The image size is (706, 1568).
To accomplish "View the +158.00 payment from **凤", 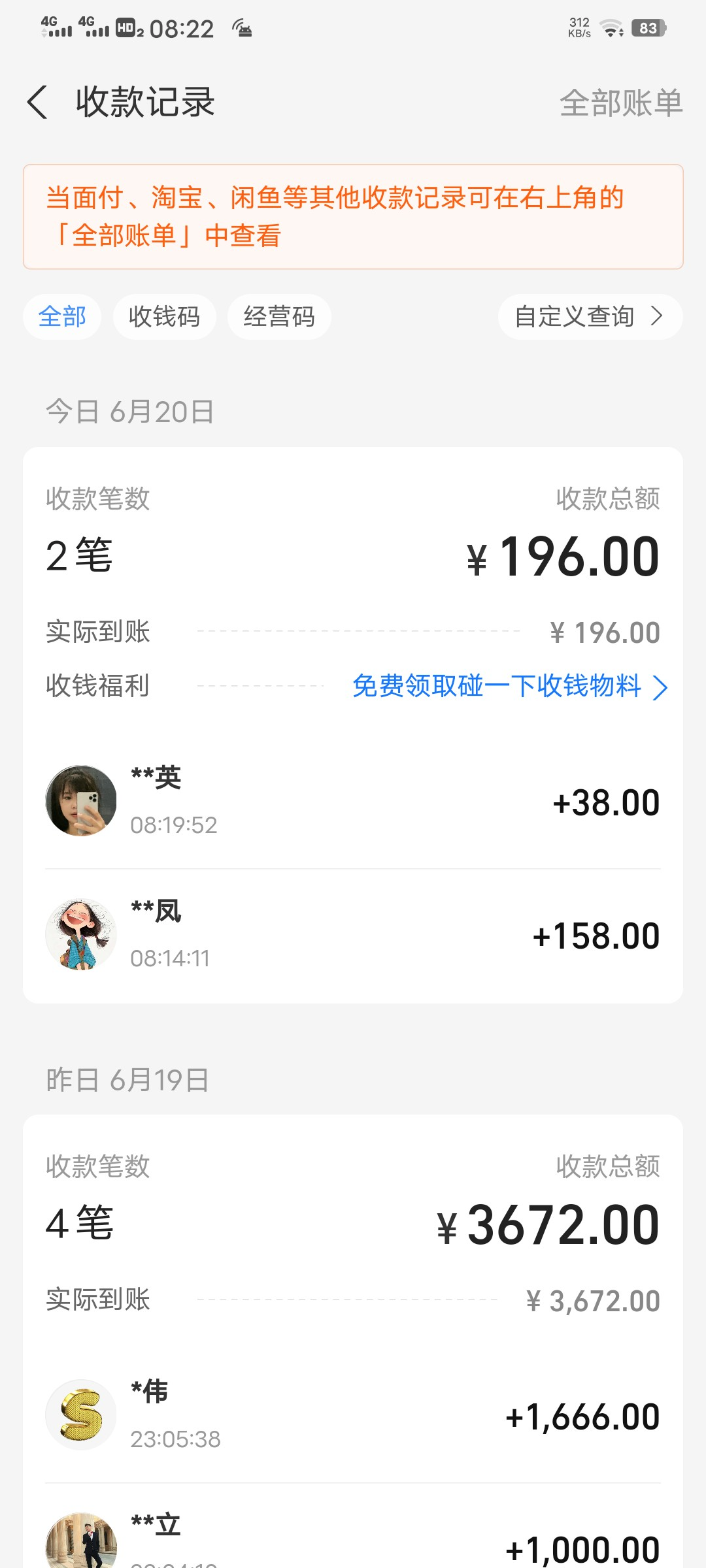I will pos(353,935).
